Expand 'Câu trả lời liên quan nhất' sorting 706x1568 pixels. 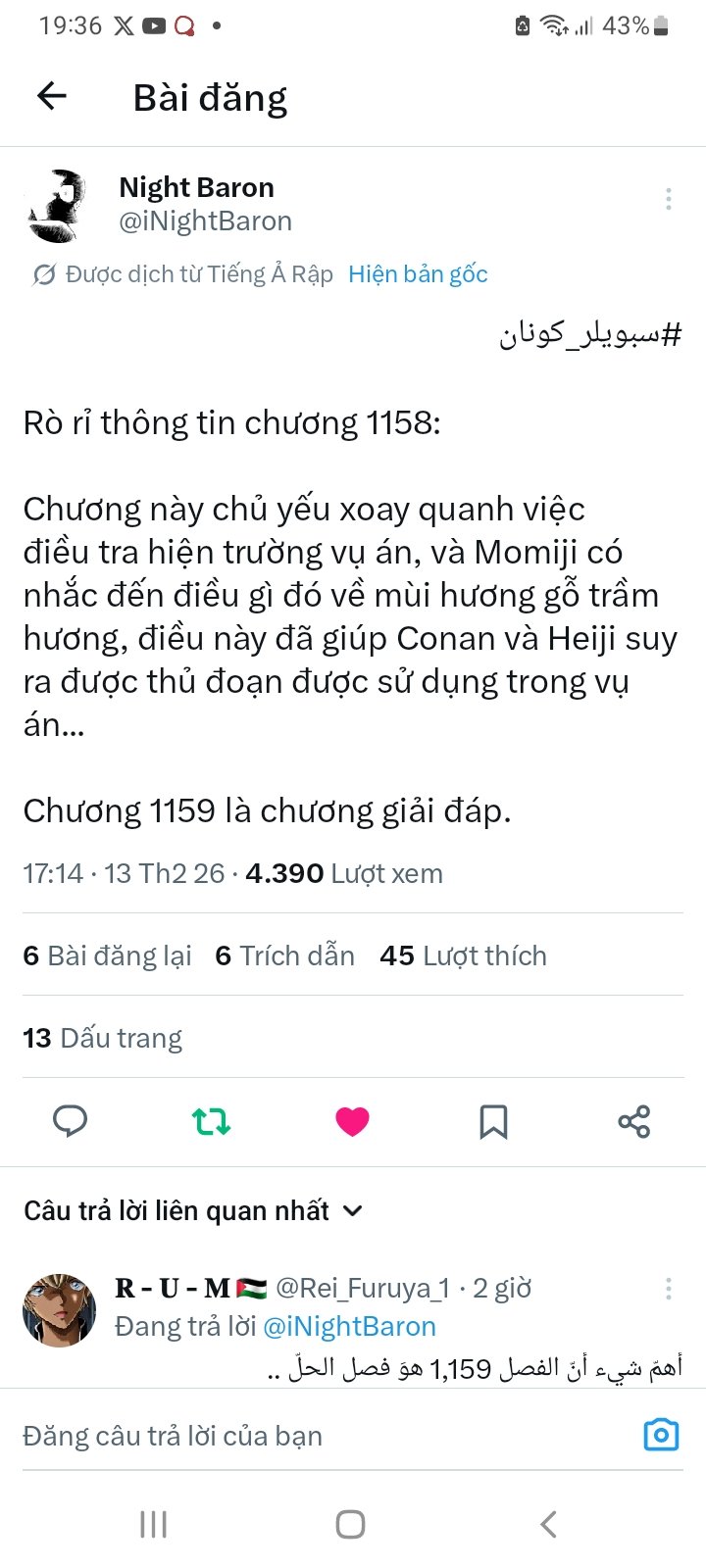(x=193, y=1211)
